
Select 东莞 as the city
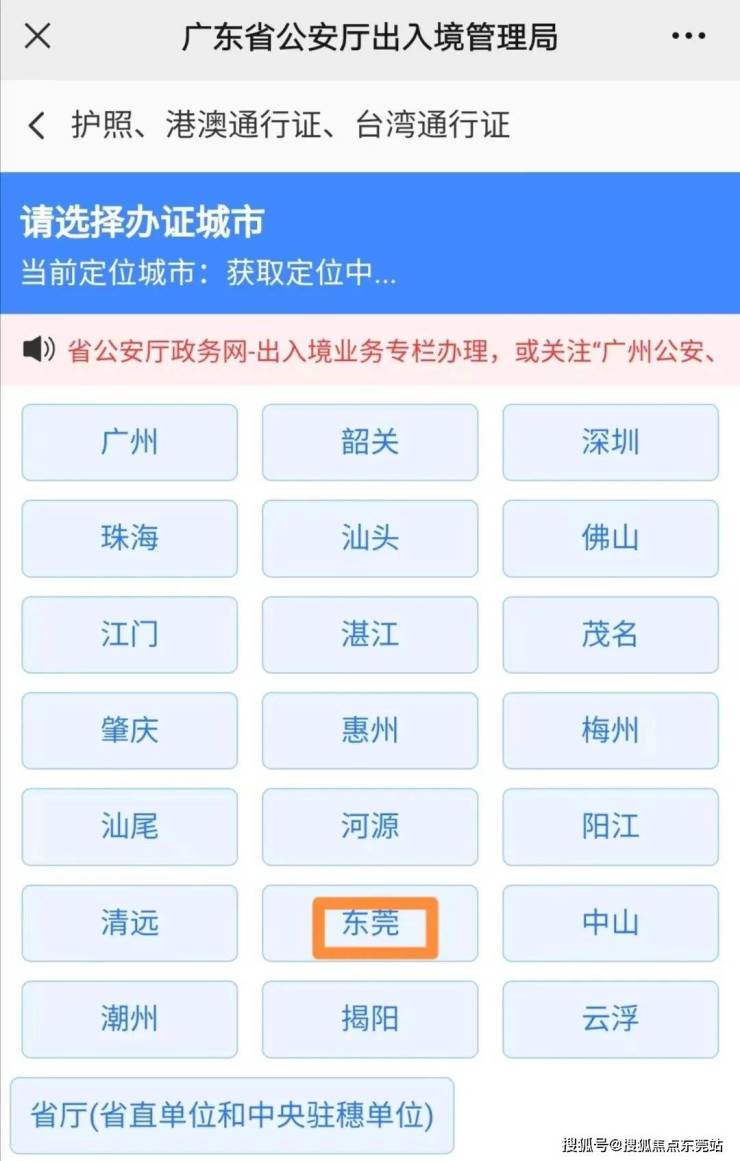(372, 923)
